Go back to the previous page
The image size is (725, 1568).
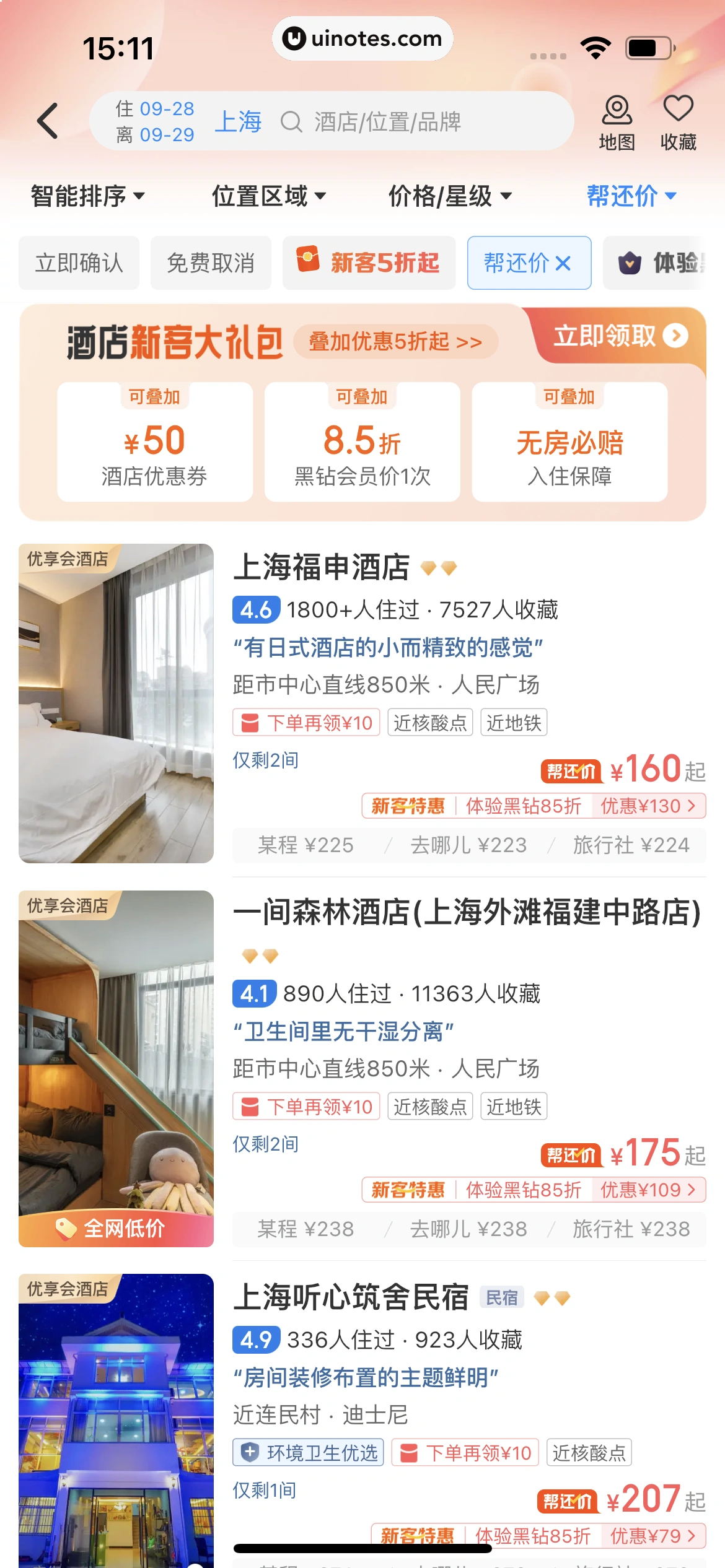pos(48,121)
